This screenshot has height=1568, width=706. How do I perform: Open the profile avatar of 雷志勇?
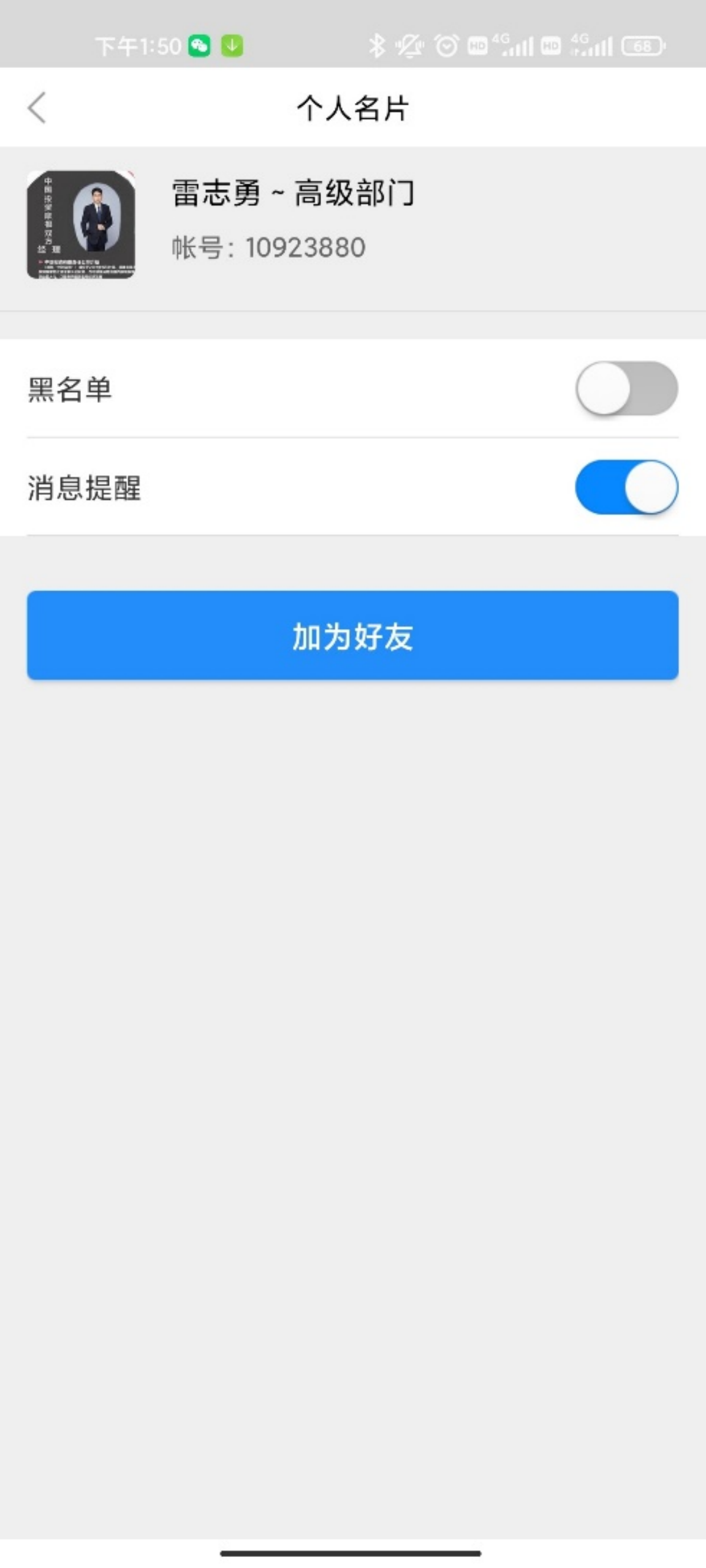(x=83, y=225)
